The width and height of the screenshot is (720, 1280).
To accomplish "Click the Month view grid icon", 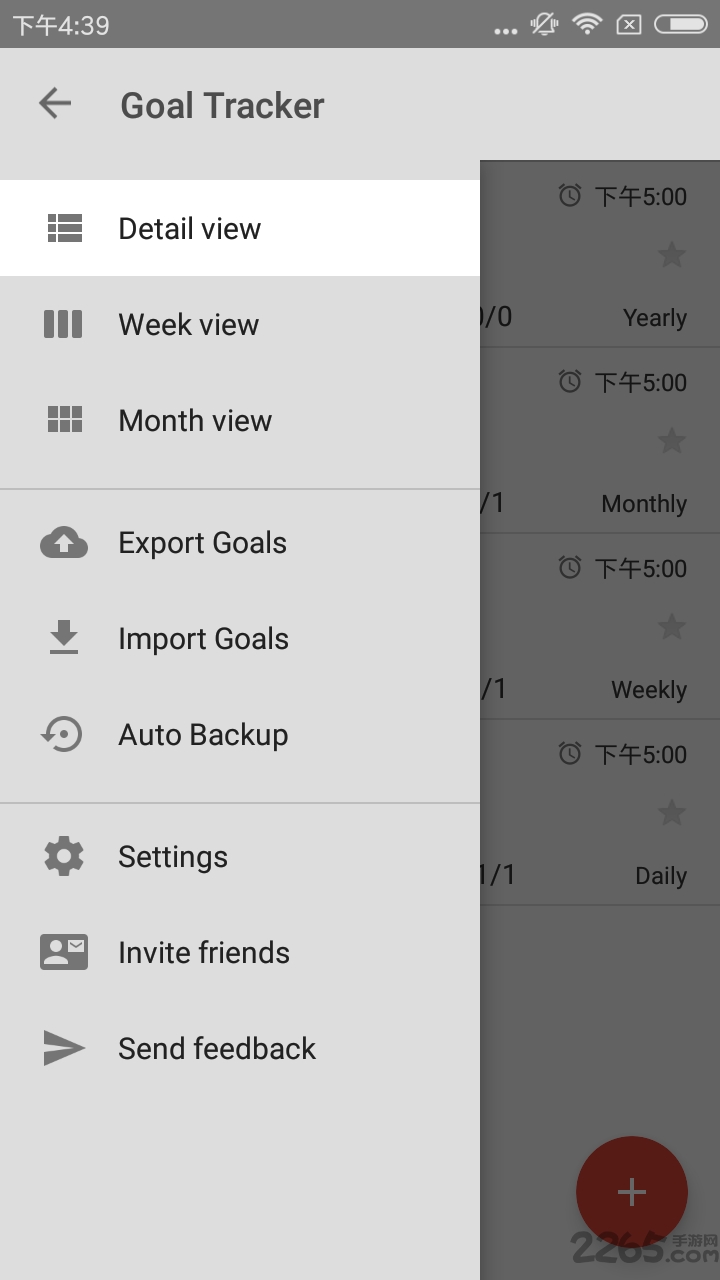I will click(x=64, y=420).
